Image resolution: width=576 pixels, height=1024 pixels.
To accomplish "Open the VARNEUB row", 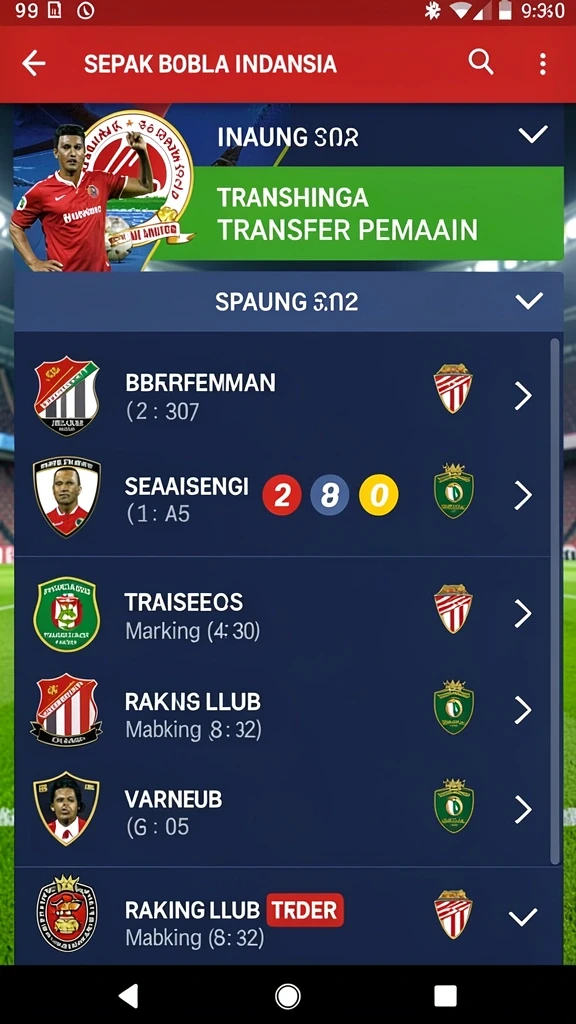I will click(283, 810).
